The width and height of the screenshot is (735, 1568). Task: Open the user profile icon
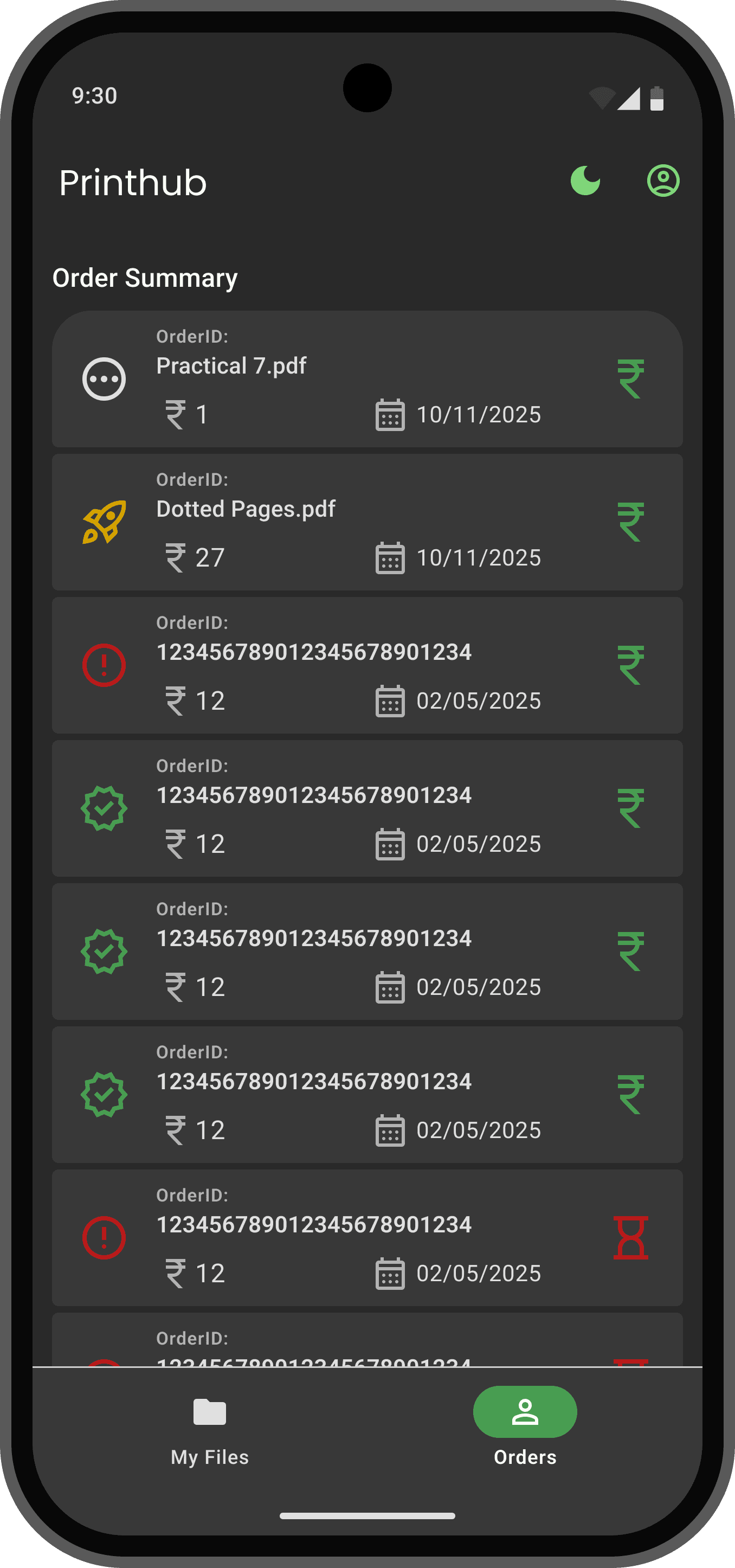662,181
